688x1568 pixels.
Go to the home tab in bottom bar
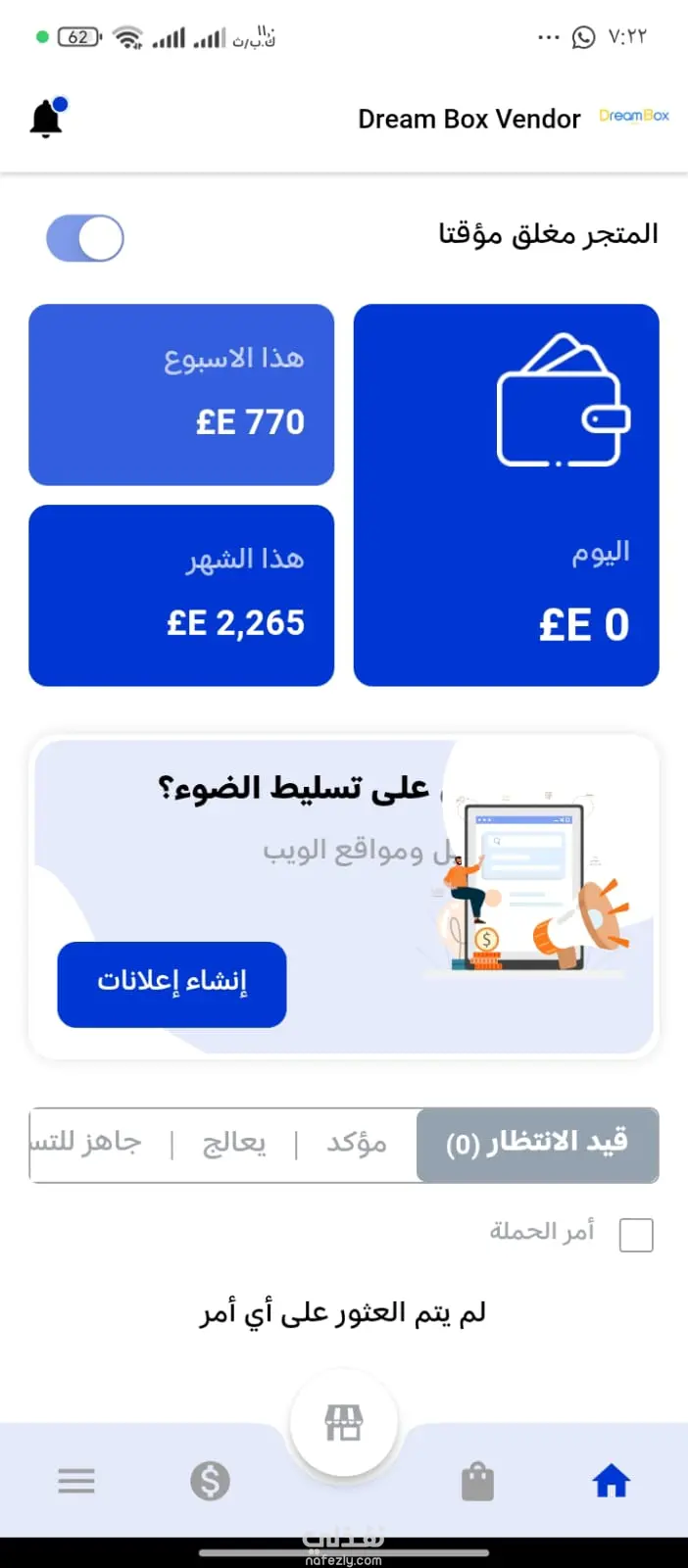[x=611, y=1480]
